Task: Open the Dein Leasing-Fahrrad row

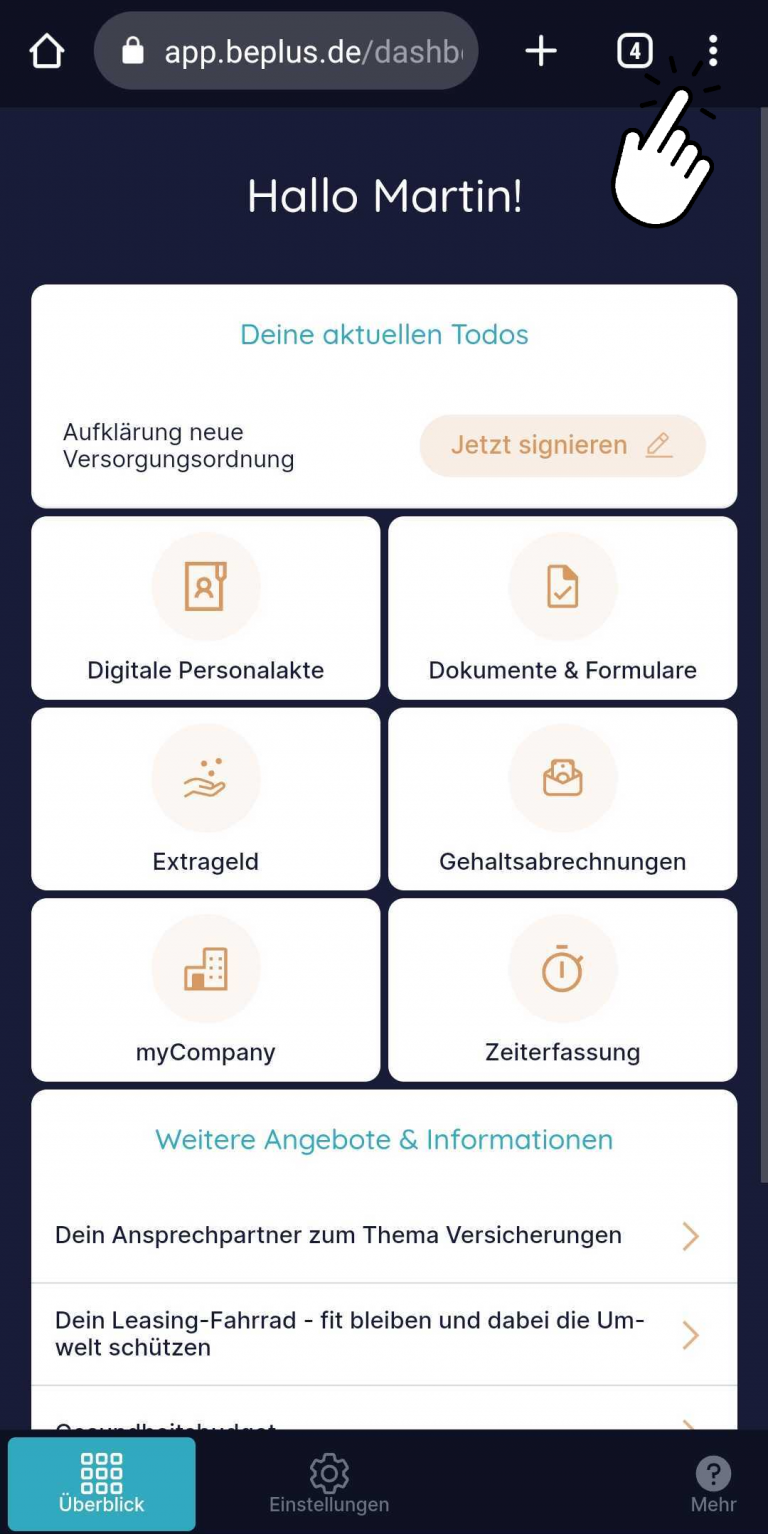Action: pyautogui.click(x=384, y=1334)
